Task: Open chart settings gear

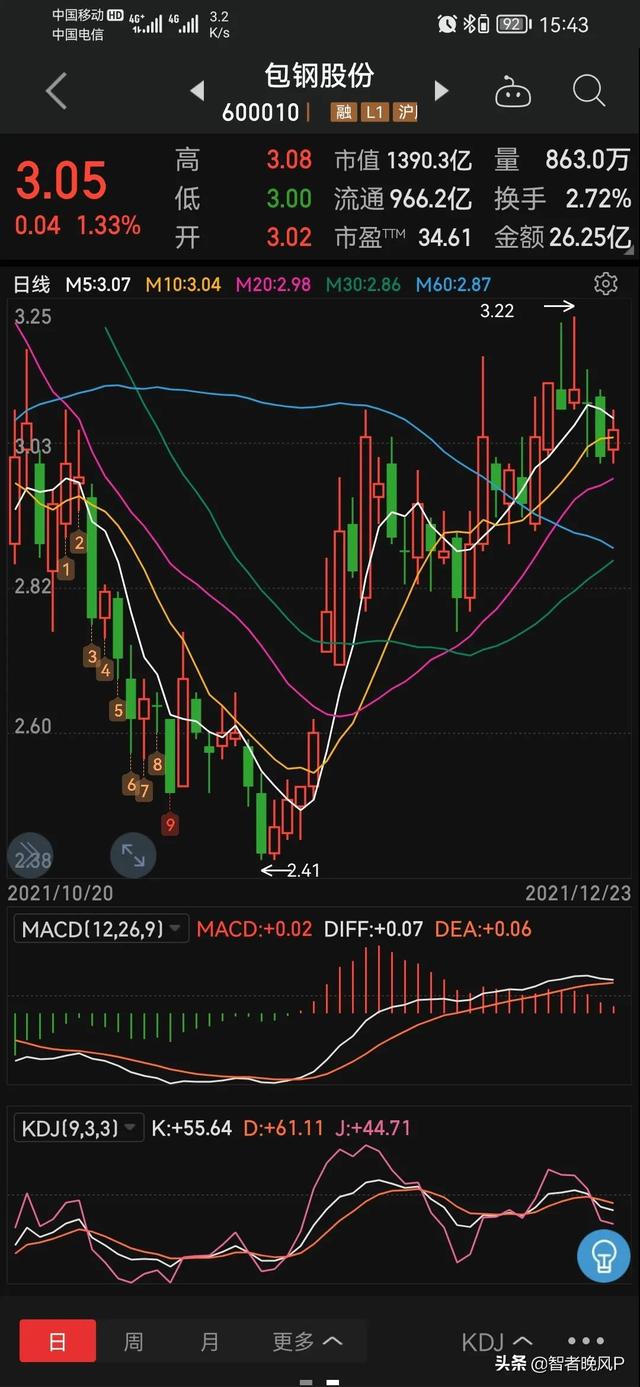Action: click(x=605, y=284)
